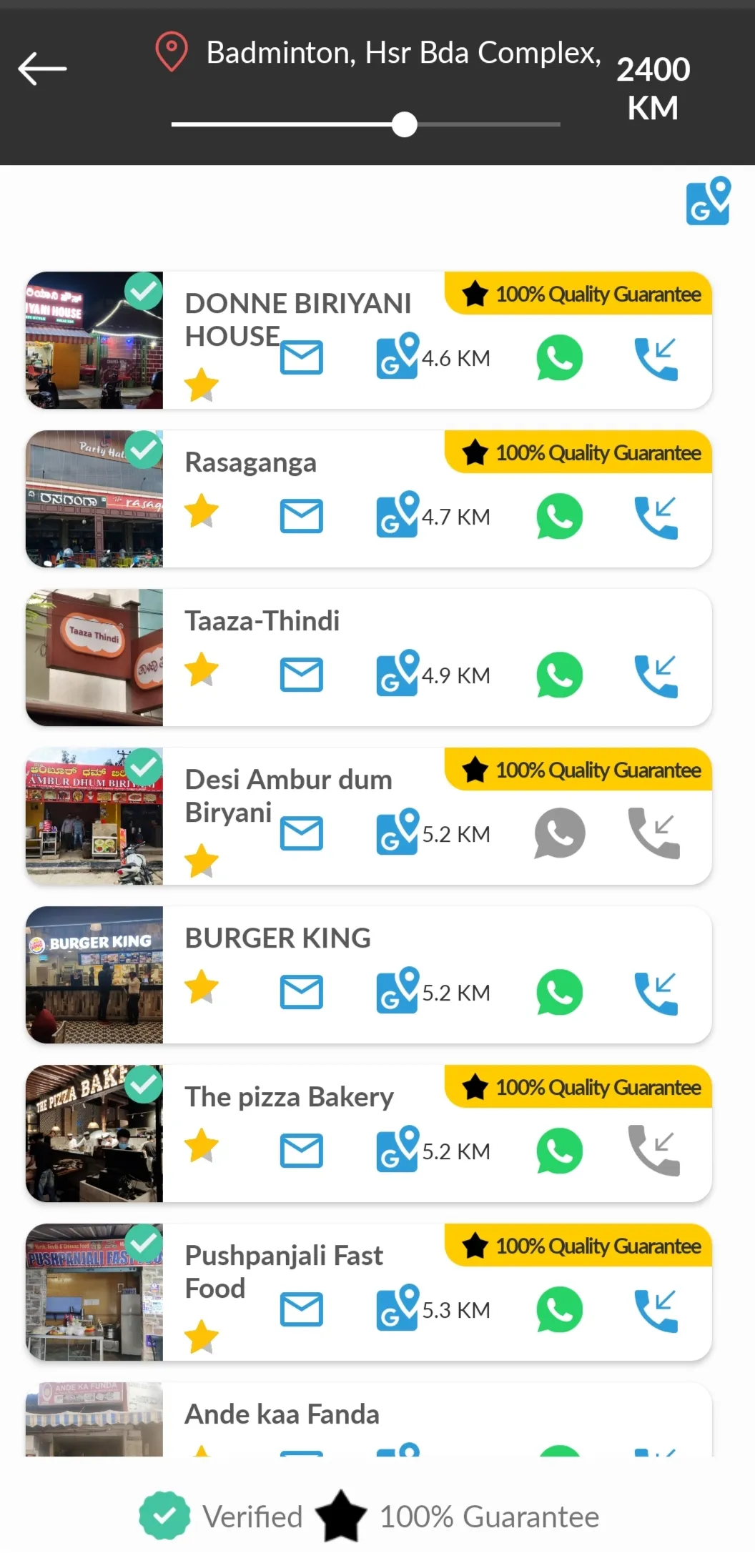Open the DONNE BIRIYANI HOUSE listing

pos(297,319)
